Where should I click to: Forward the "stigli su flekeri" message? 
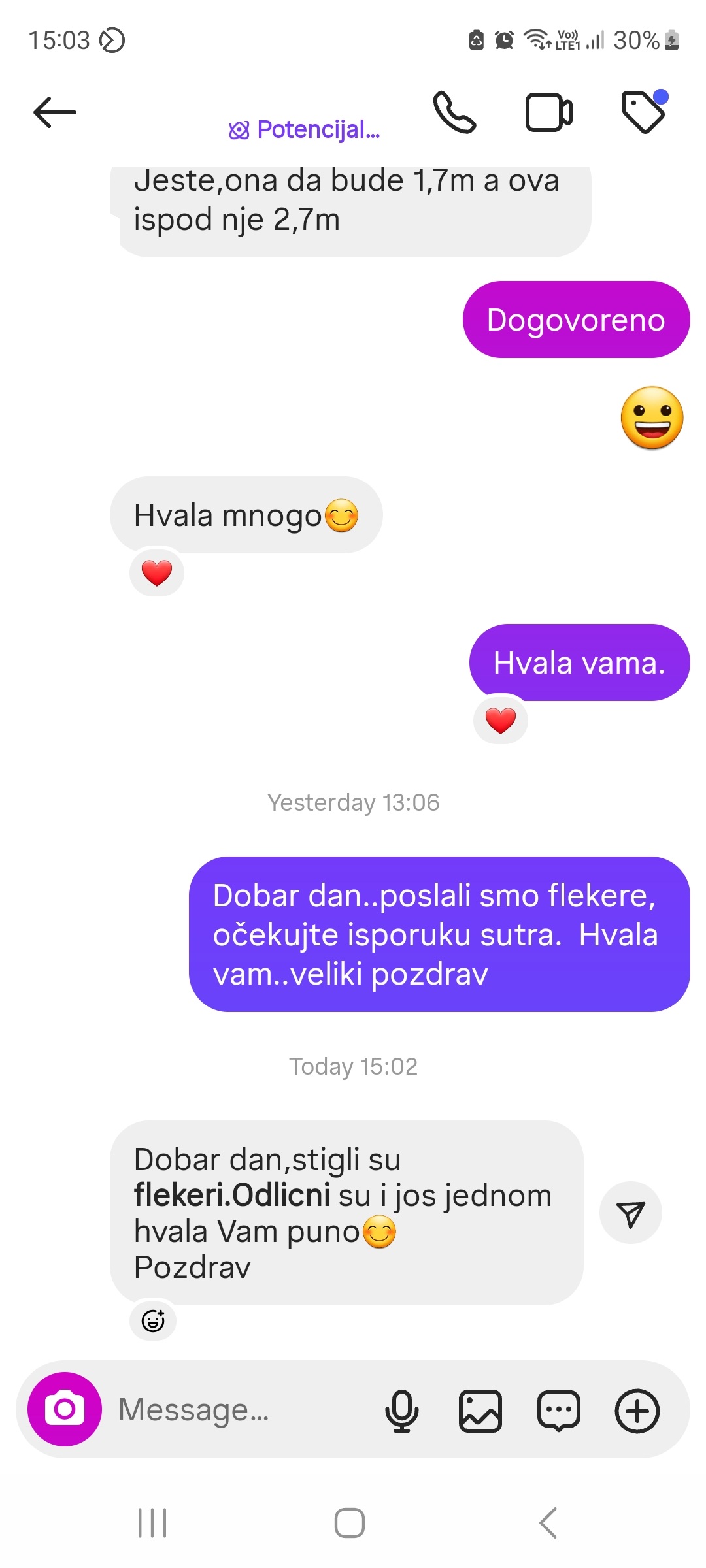point(631,1213)
